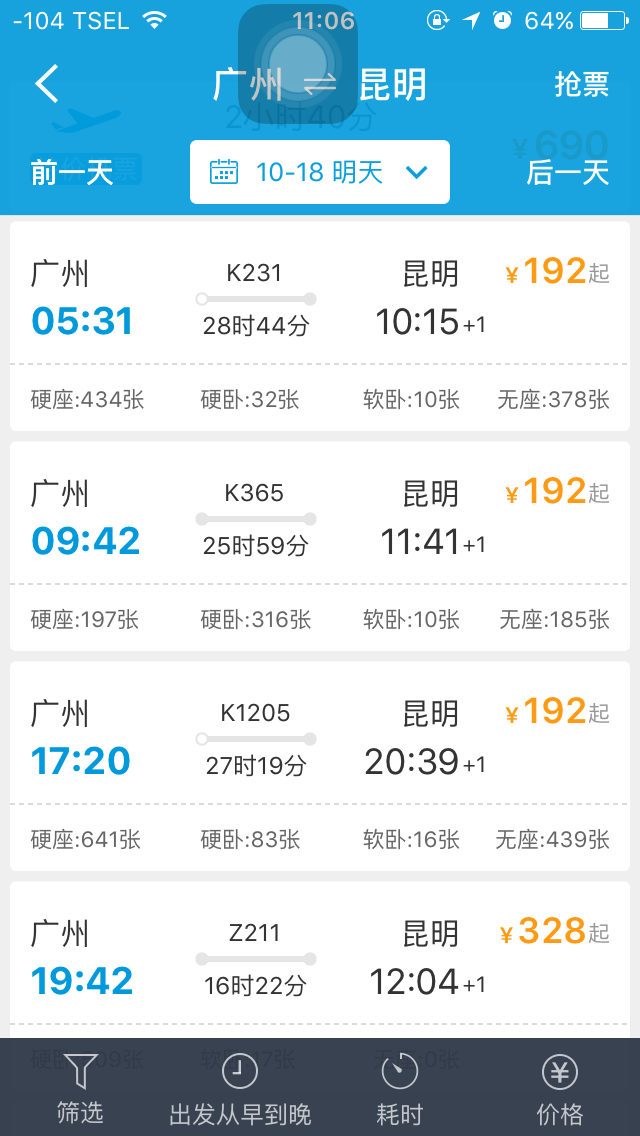Viewport: 640px width, 1136px height.
Task: Open the 筛选 filter options
Action: coord(80,1087)
